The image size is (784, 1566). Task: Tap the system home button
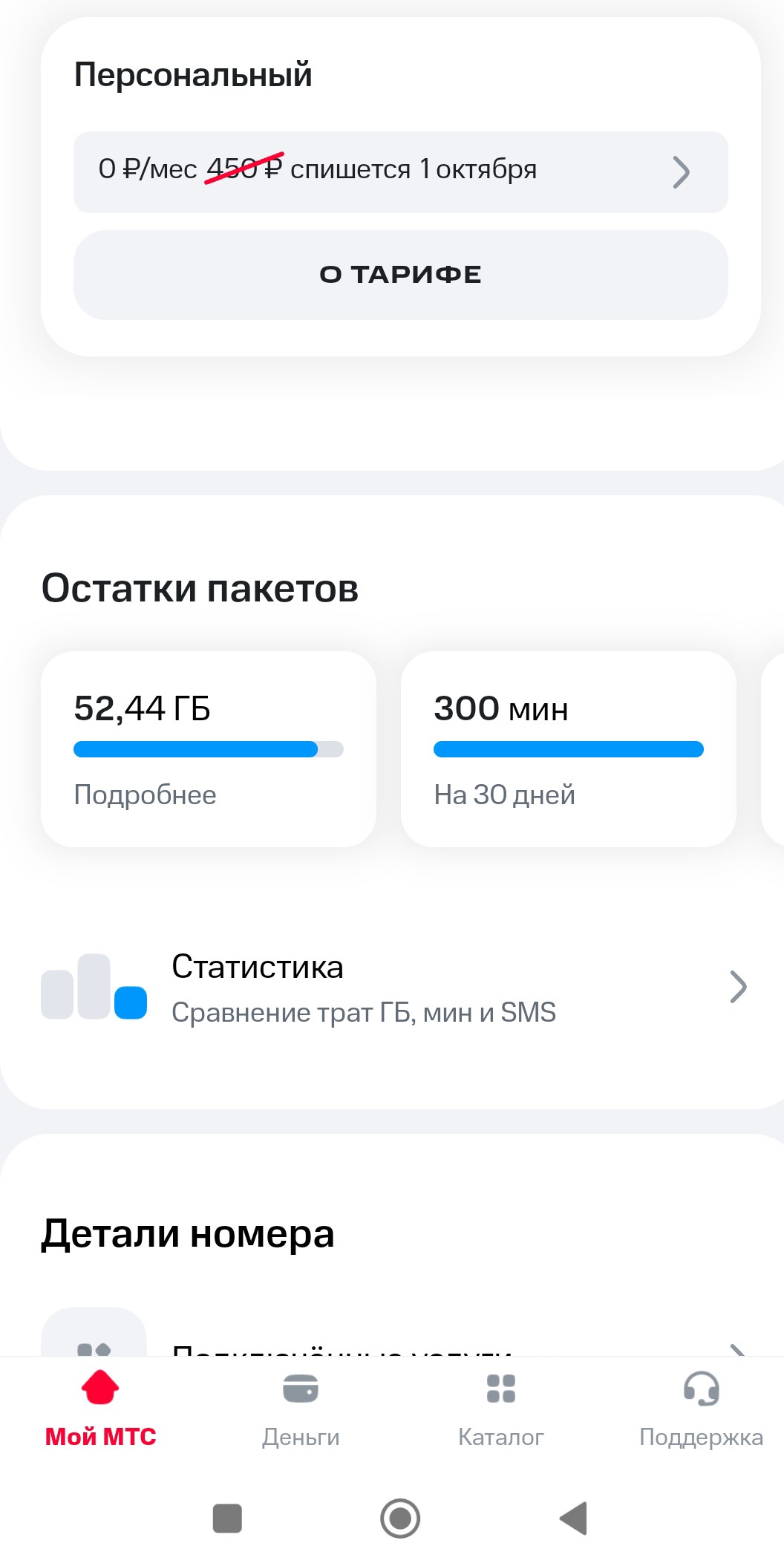[400, 1518]
